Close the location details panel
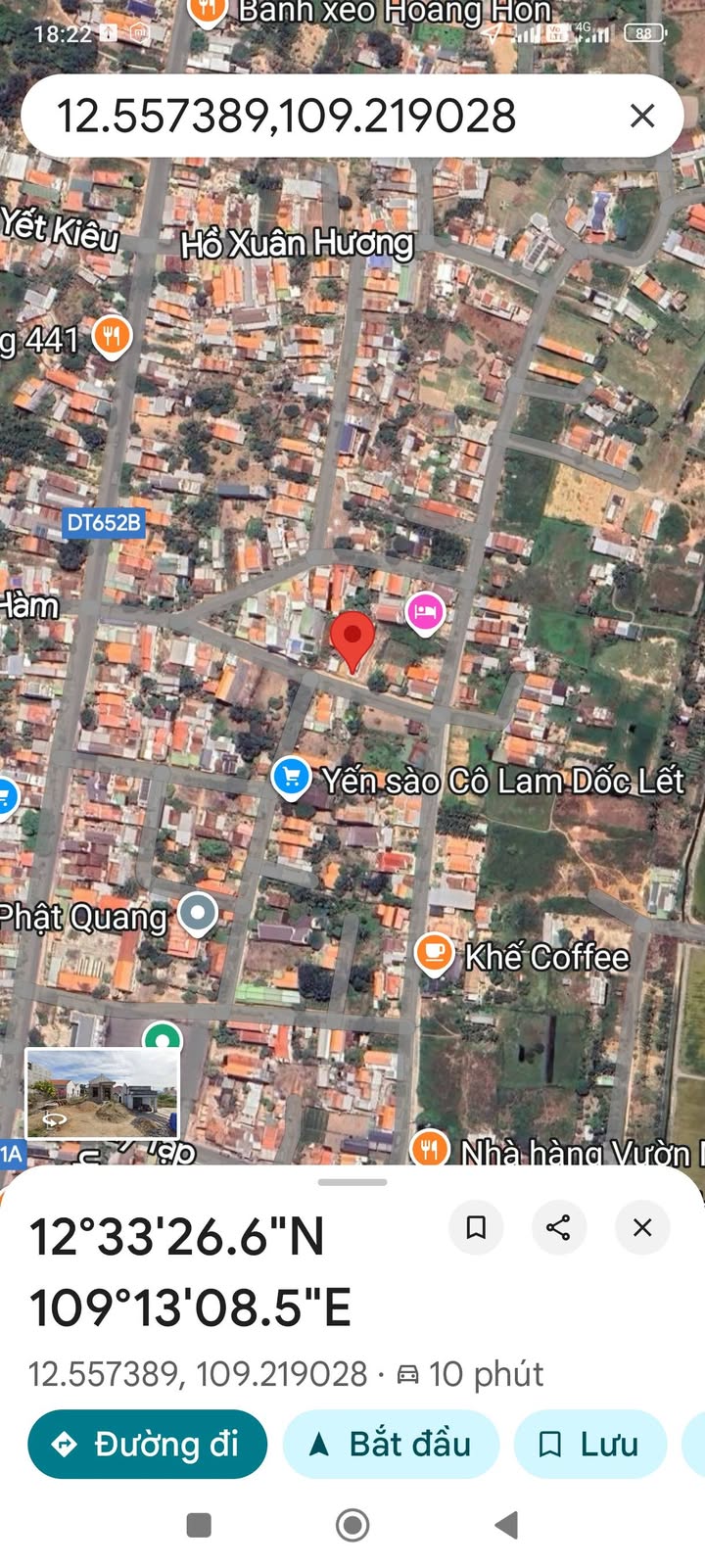Image resolution: width=705 pixels, height=1568 pixels. (x=641, y=1227)
